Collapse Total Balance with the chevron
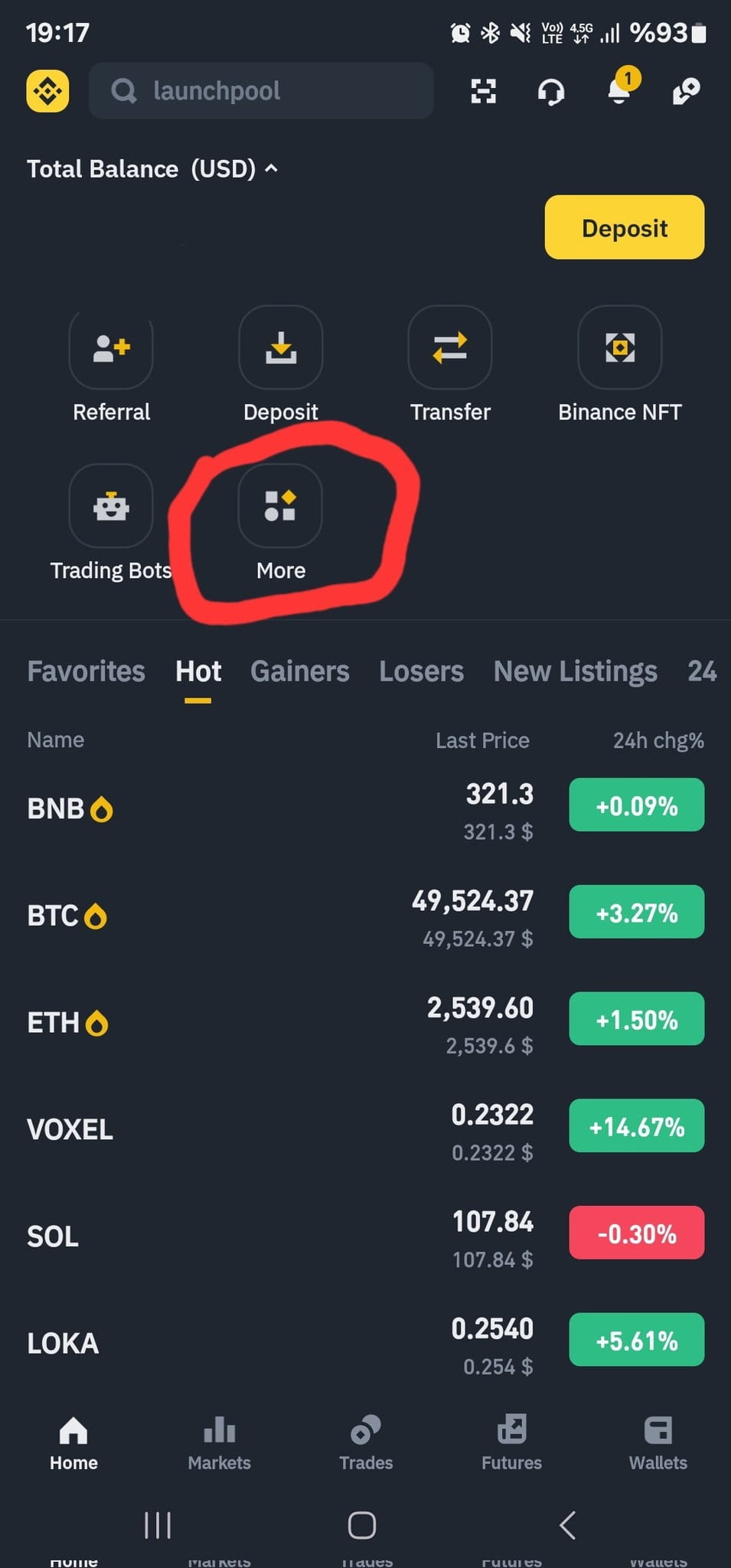 tap(272, 168)
